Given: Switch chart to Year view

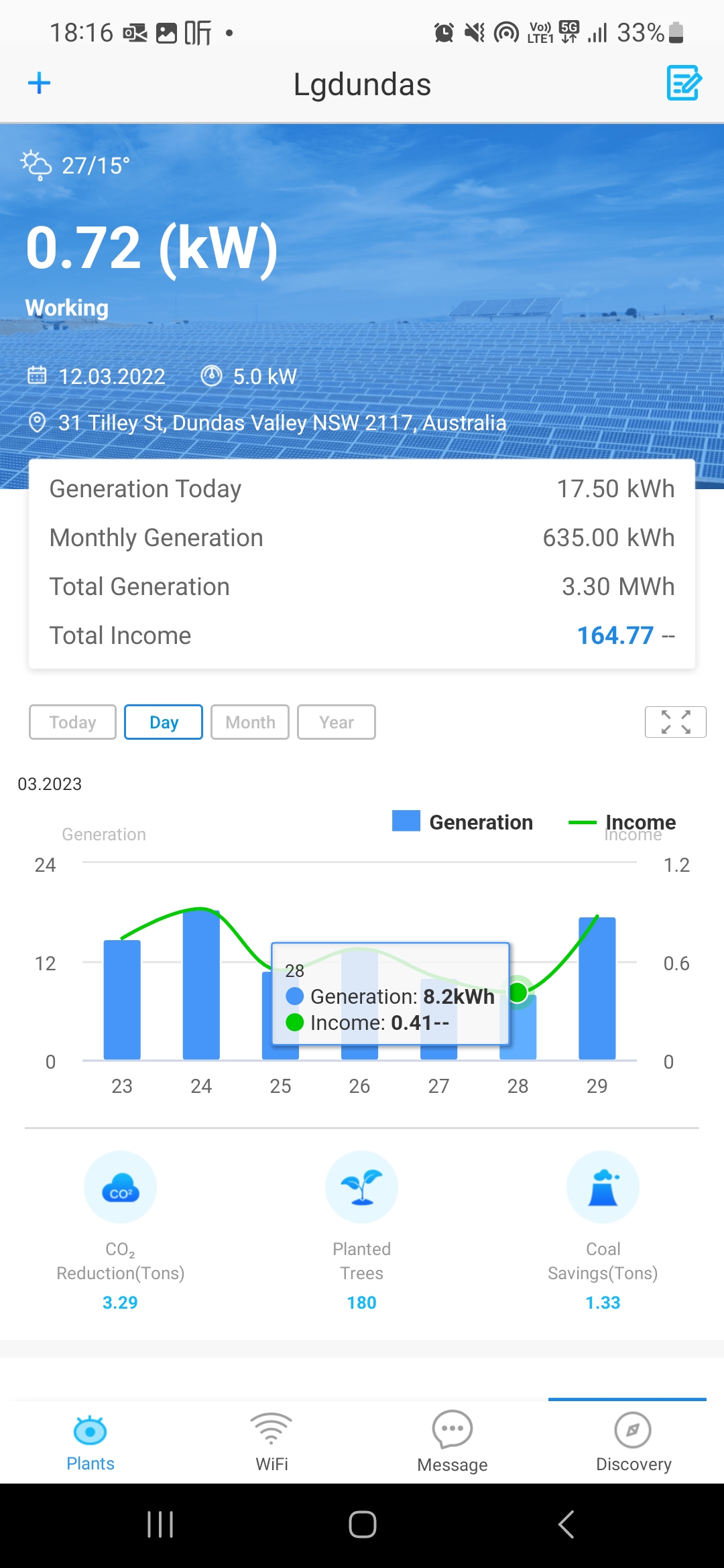Looking at the screenshot, I should pos(336,722).
